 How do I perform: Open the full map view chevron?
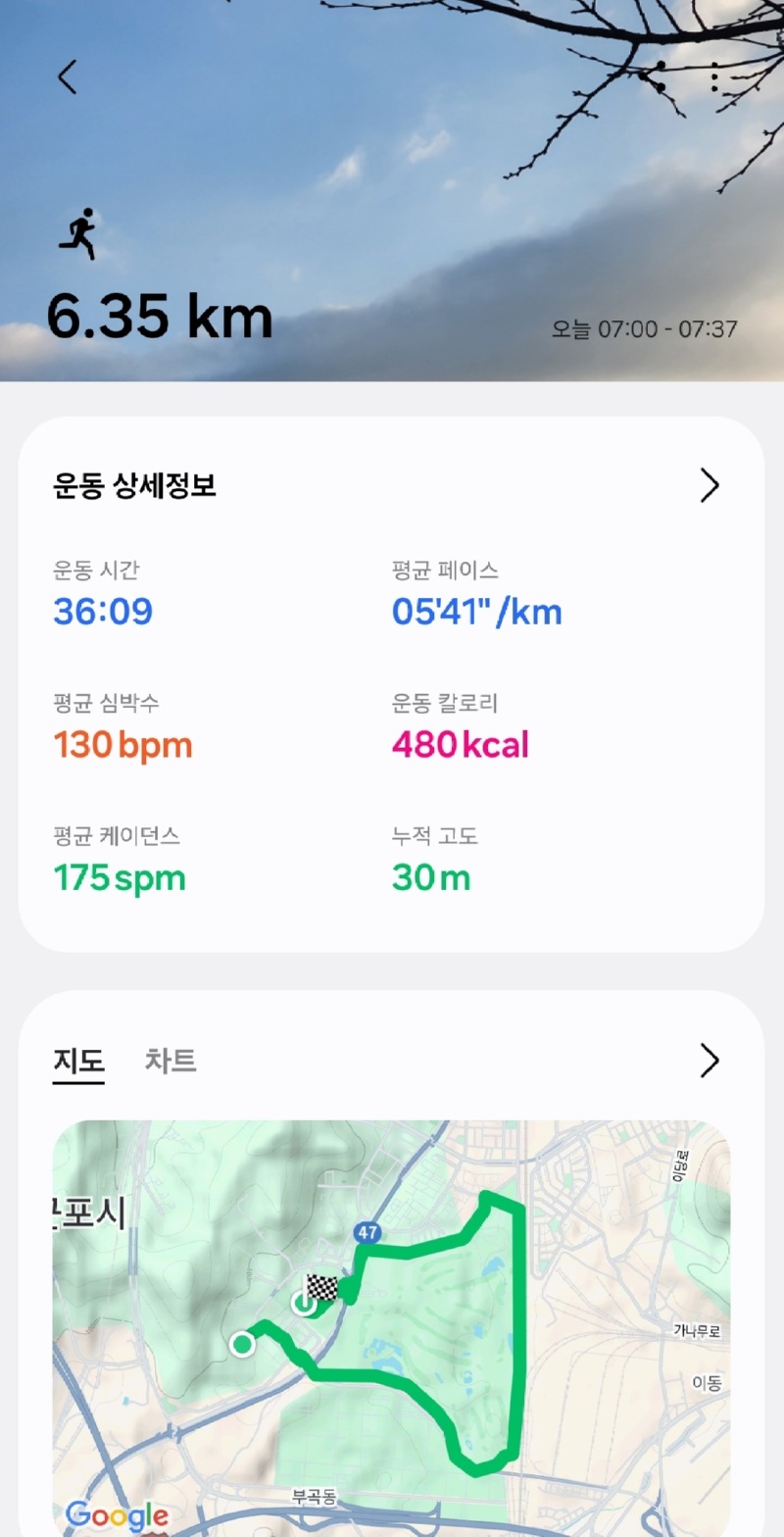710,1061
